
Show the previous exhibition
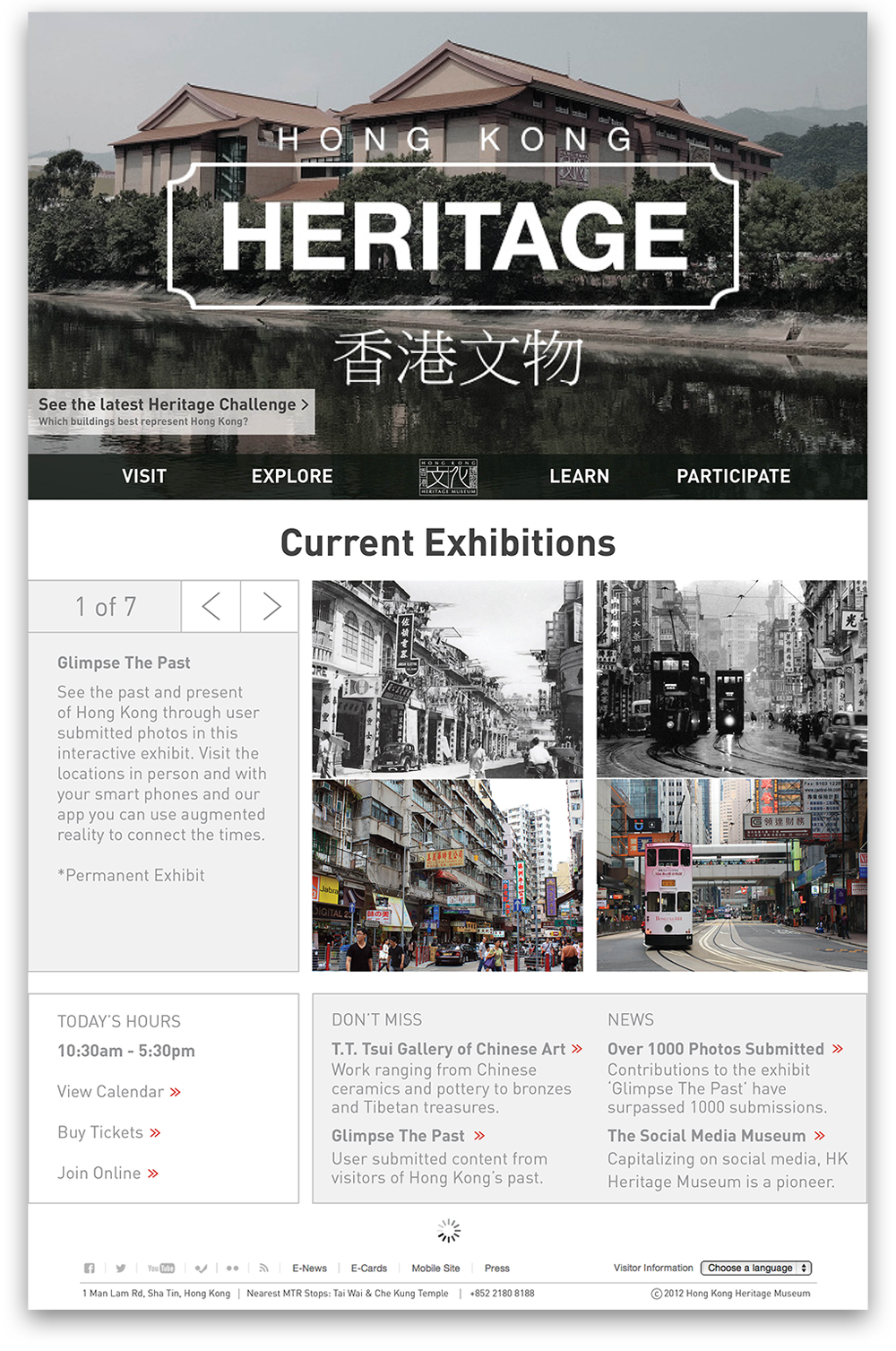(211, 607)
